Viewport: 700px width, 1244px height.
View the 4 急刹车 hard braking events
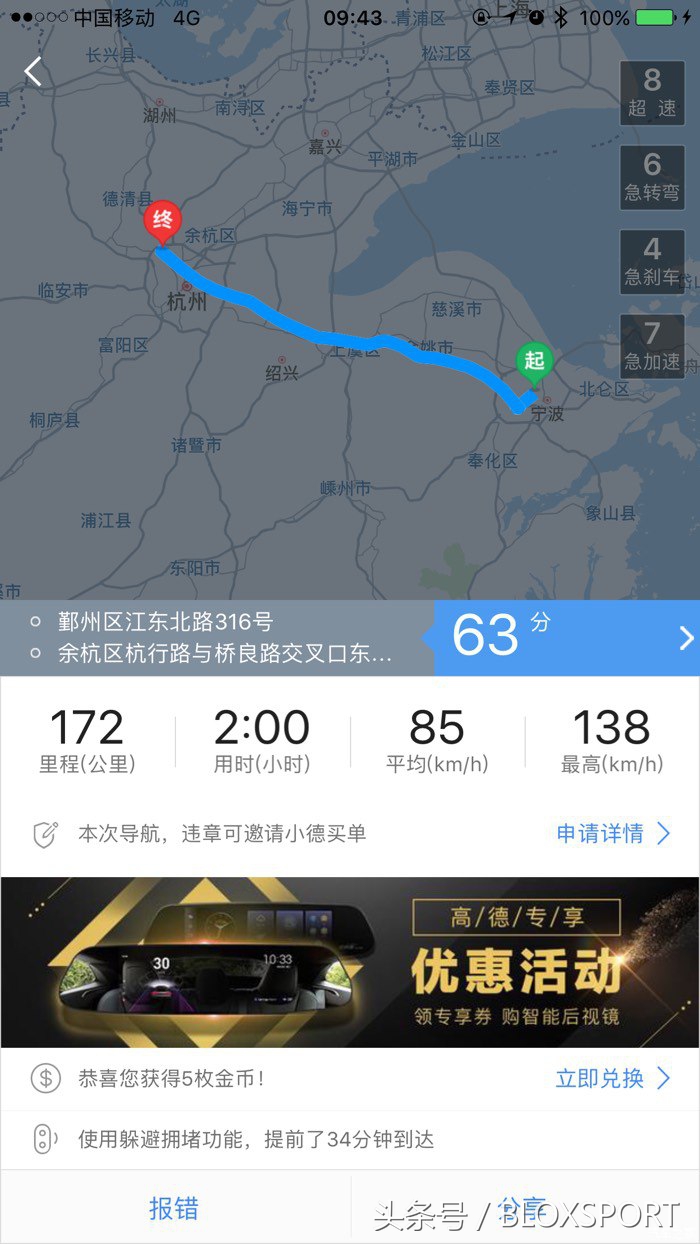652,262
